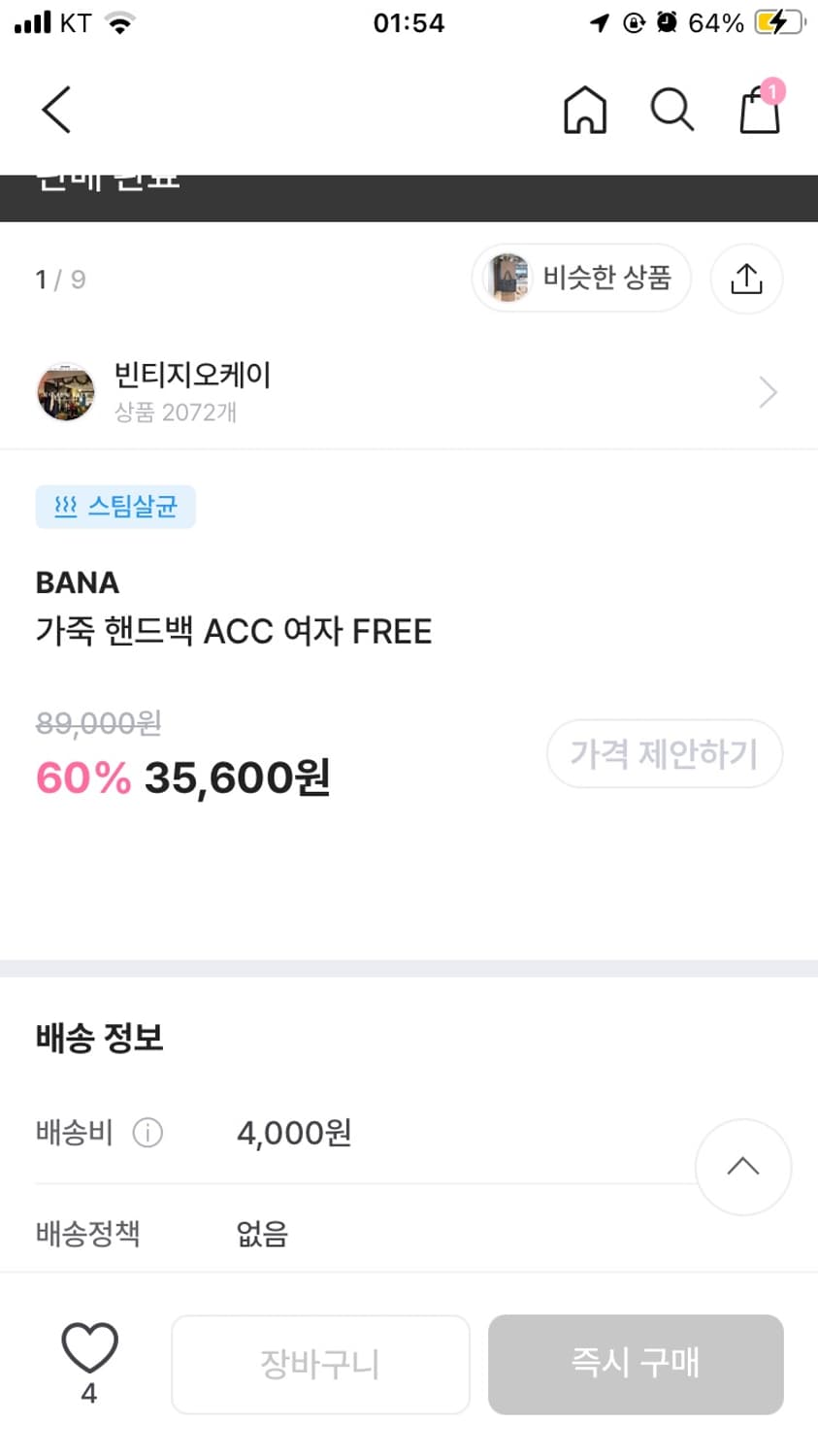Tap the back arrow to go back

pos(55,110)
